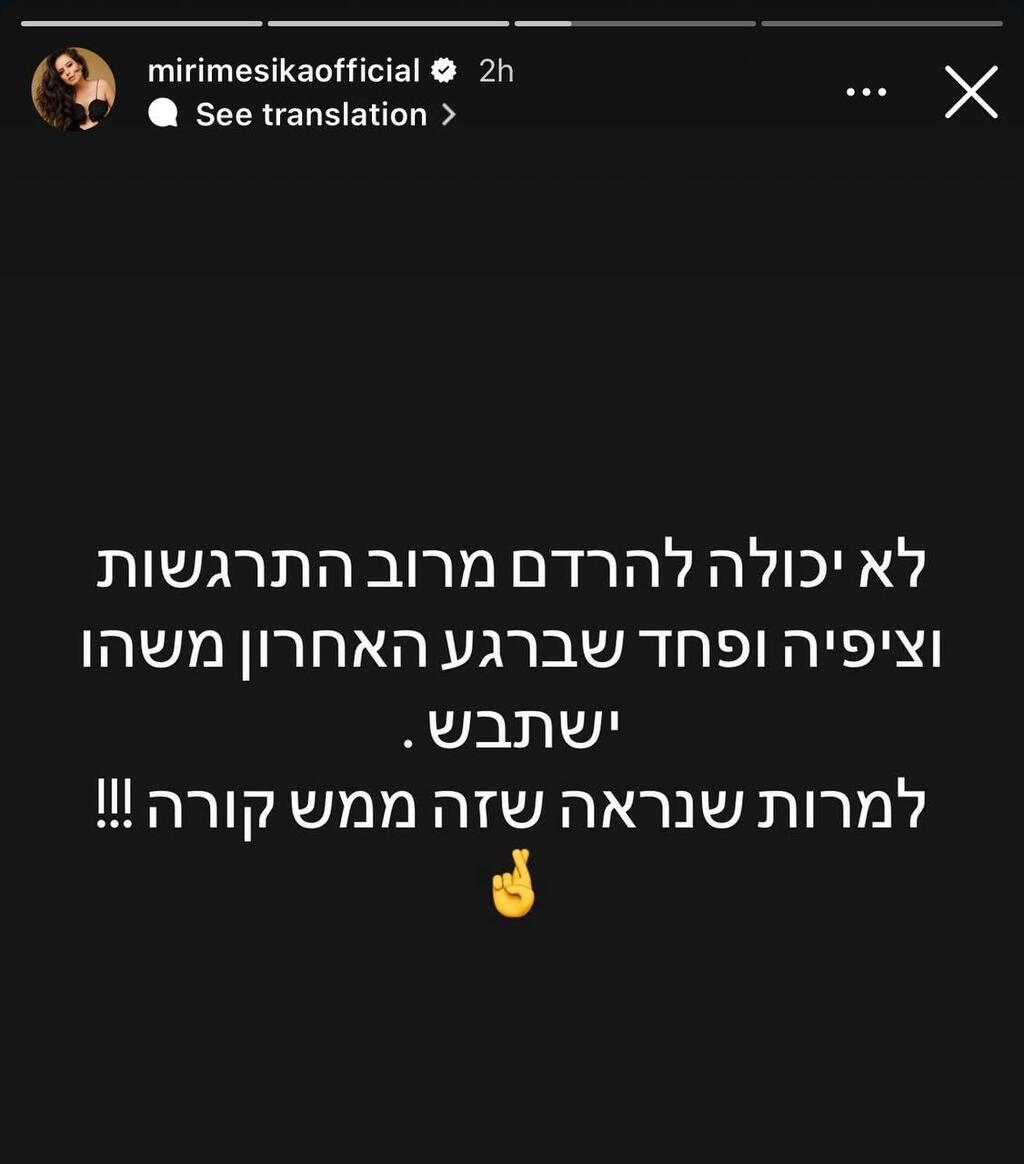Open mirimesikaofficial's profile picture

coord(73,90)
